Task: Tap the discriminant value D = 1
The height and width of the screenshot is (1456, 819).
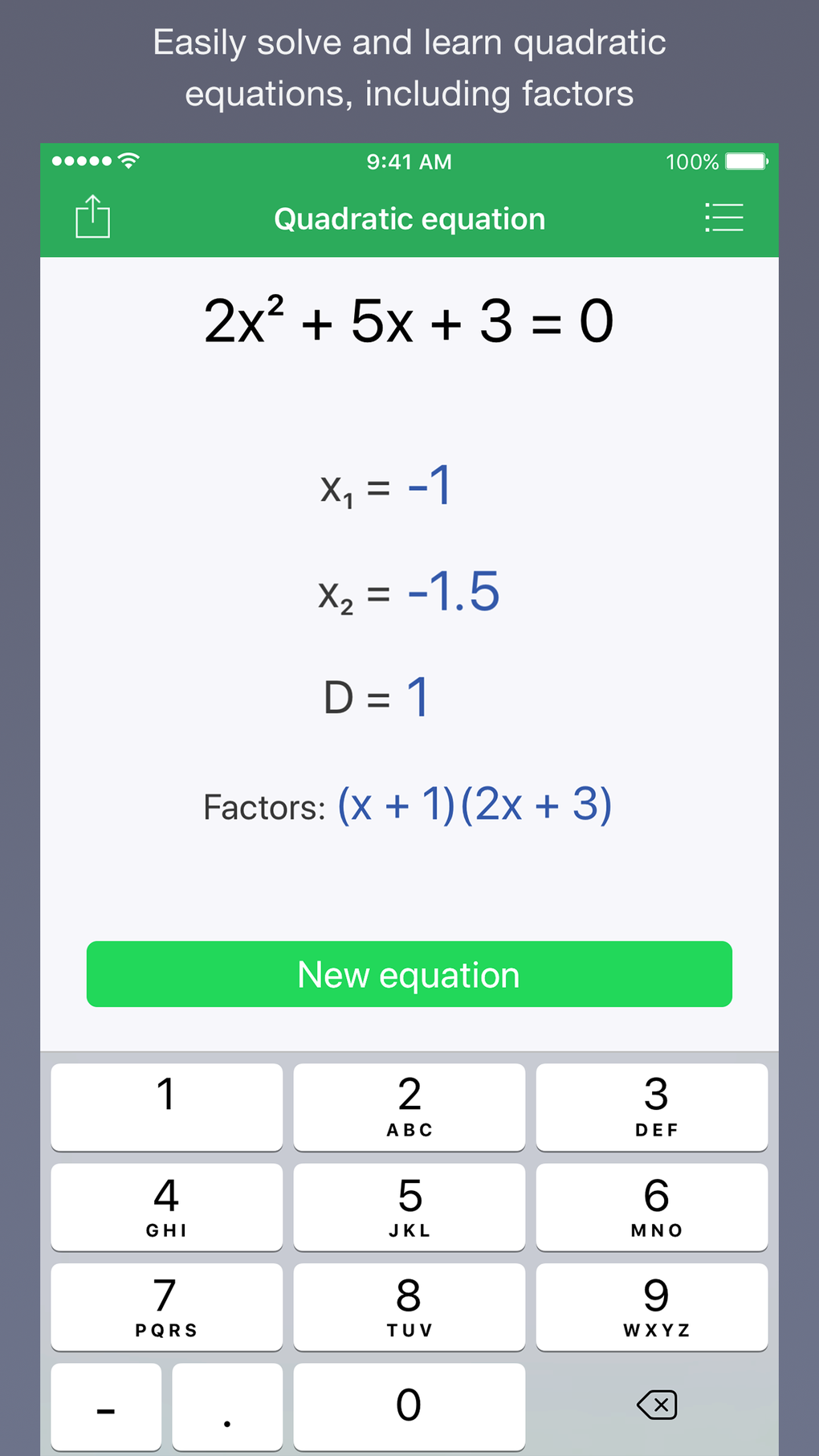Action: pyautogui.click(x=376, y=697)
